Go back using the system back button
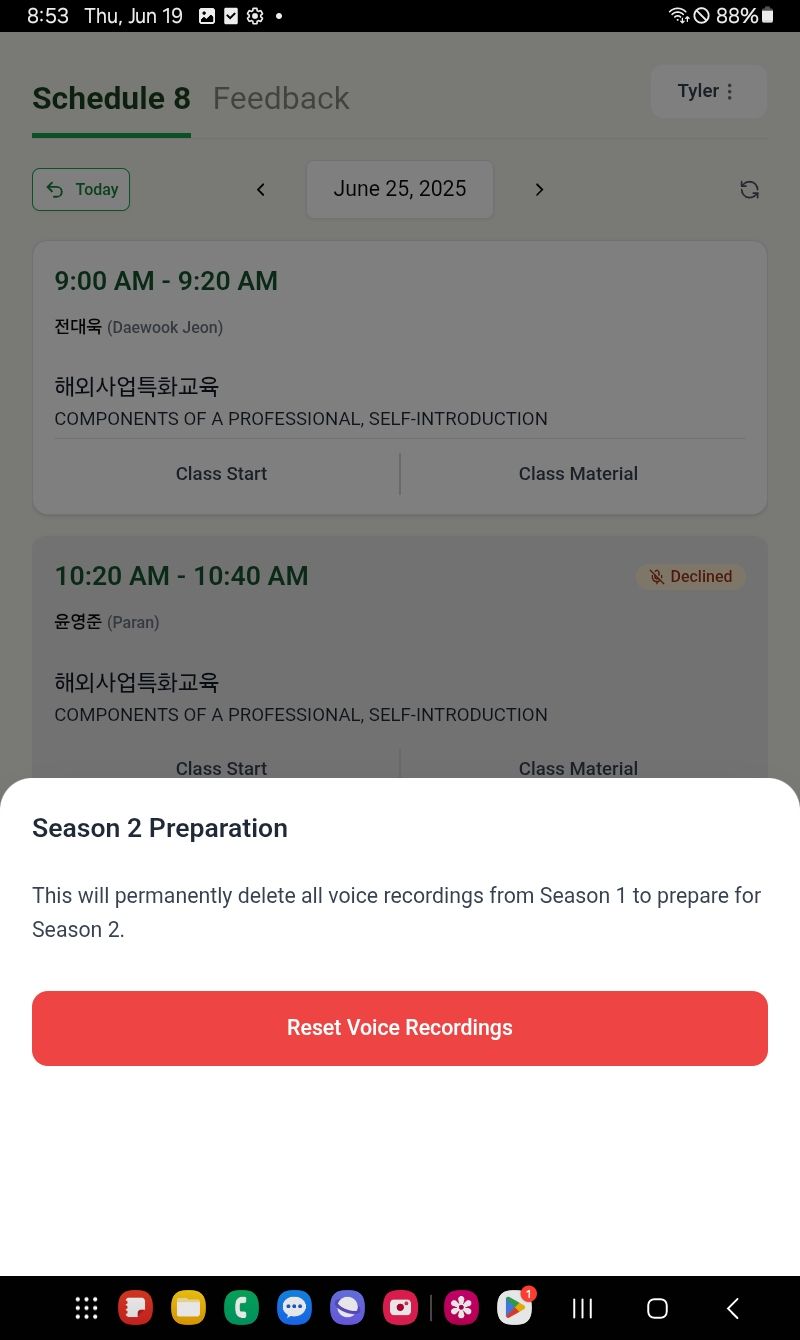Viewport: 800px width, 1340px height. (732, 1308)
